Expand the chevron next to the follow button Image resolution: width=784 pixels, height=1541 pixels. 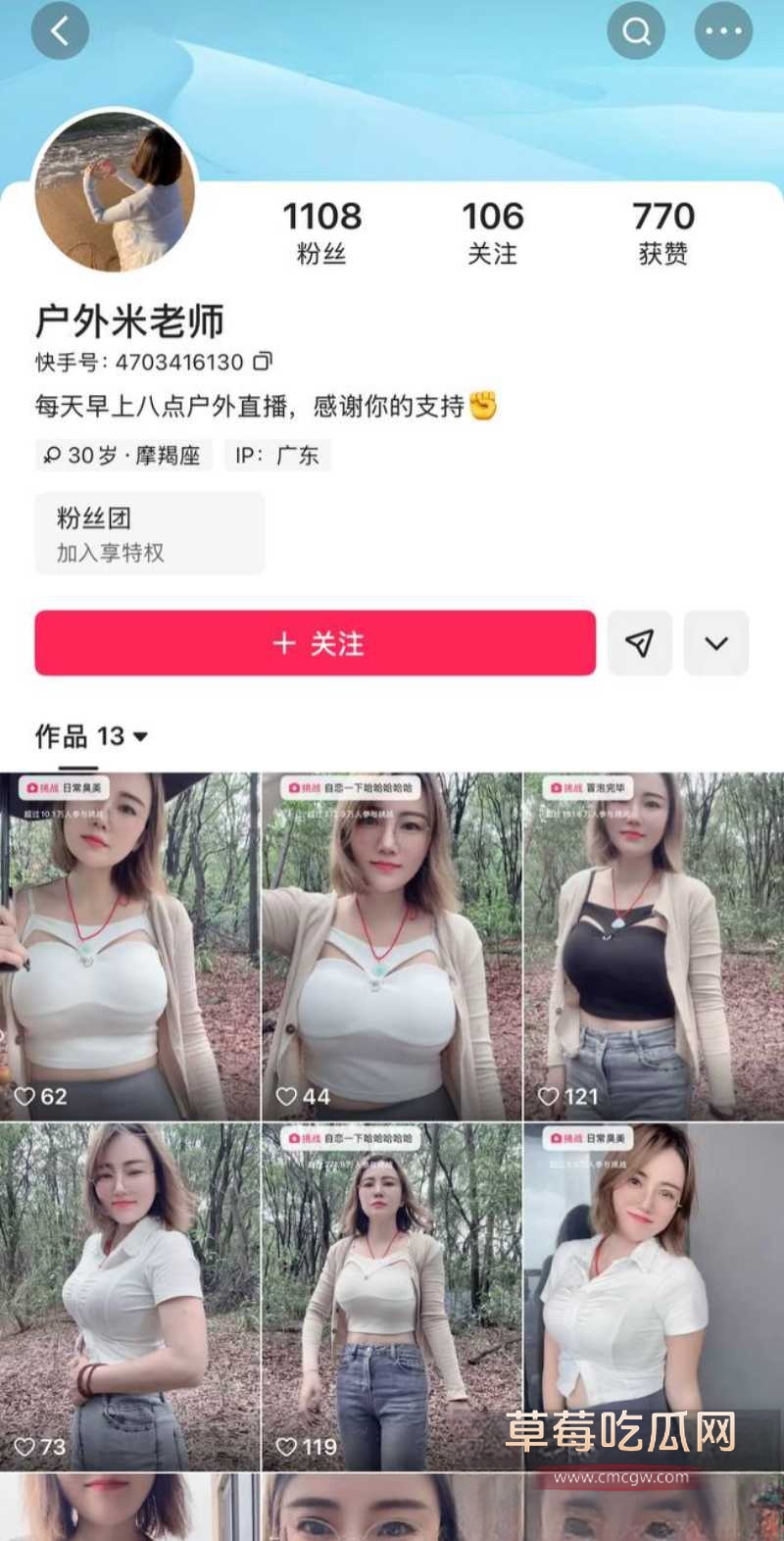717,644
